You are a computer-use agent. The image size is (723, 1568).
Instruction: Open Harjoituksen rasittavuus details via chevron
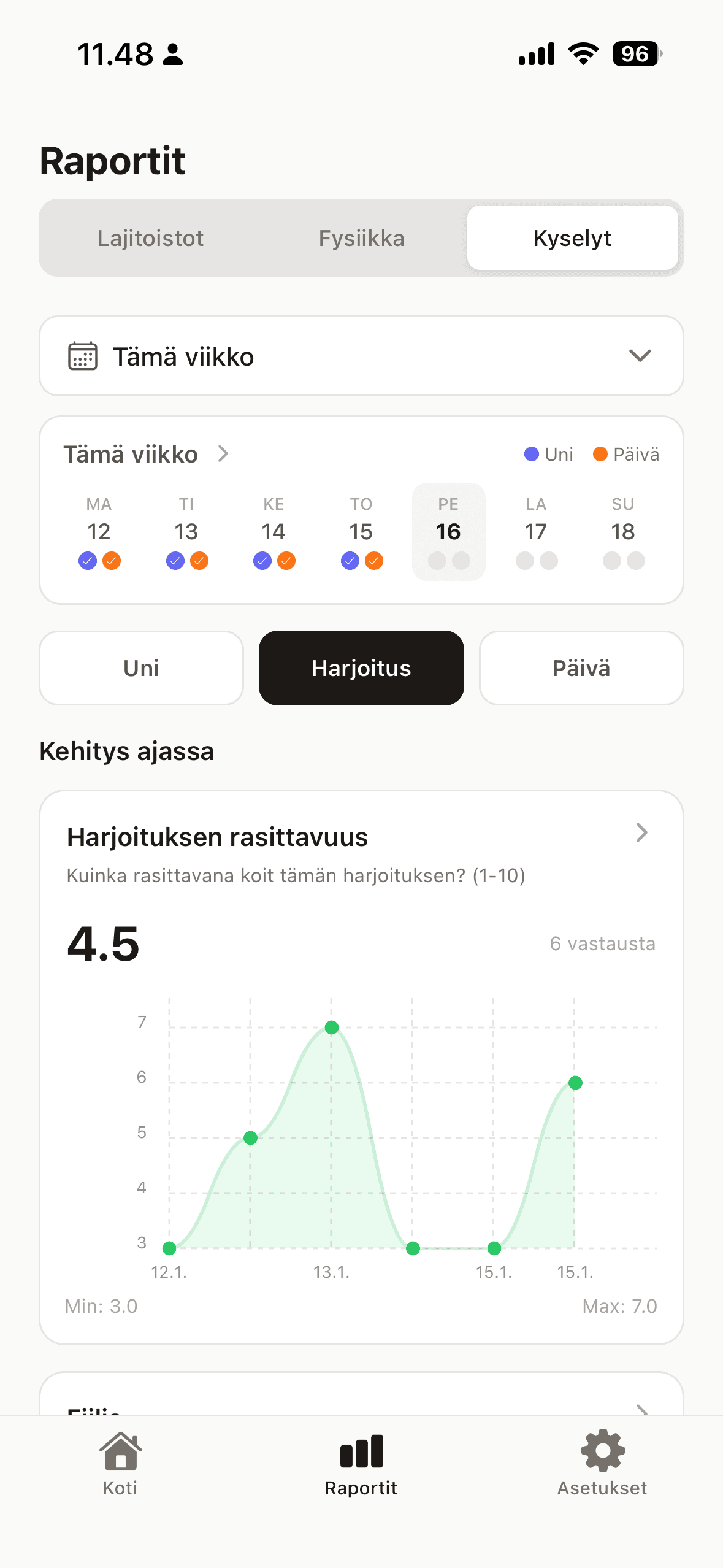pyautogui.click(x=641, y=832)
